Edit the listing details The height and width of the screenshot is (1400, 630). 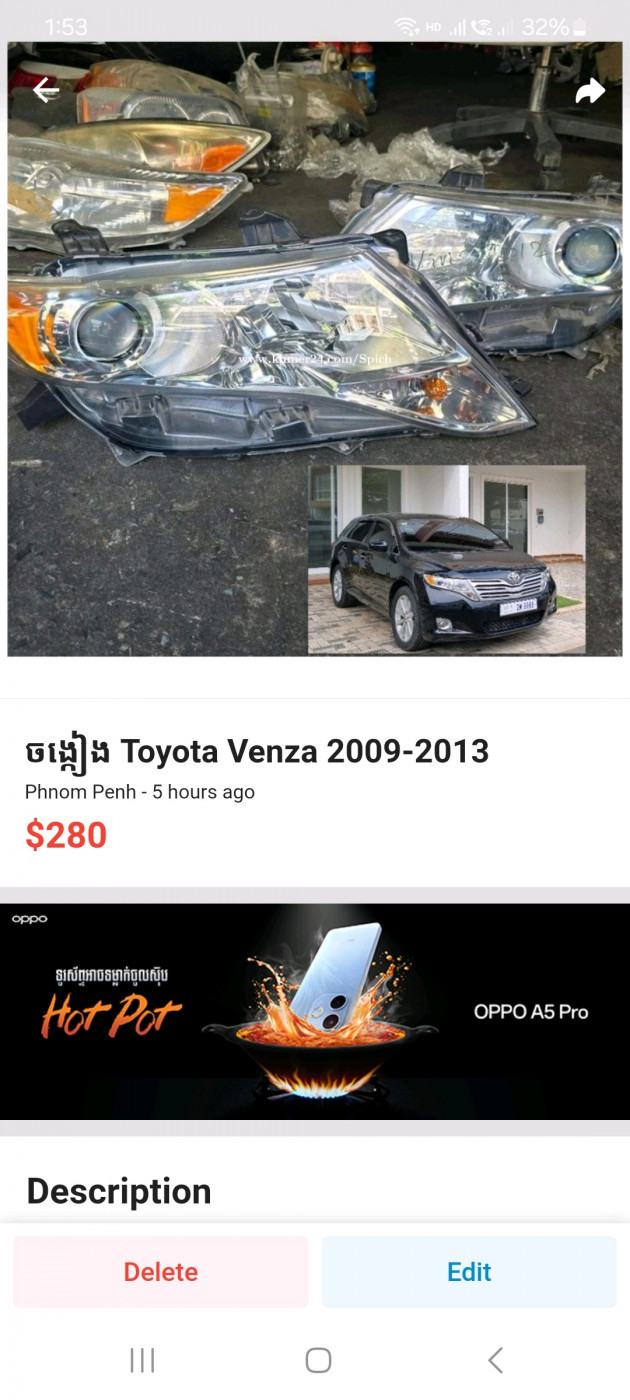click(469, 1271)
